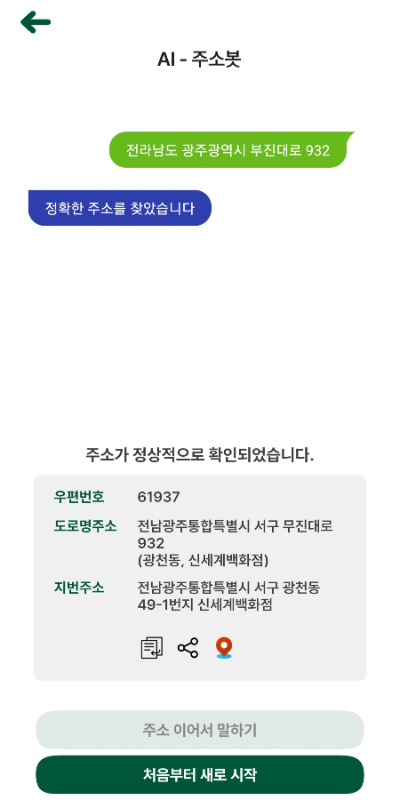
Task: Share the confirmed address
Action: (188, 648)
